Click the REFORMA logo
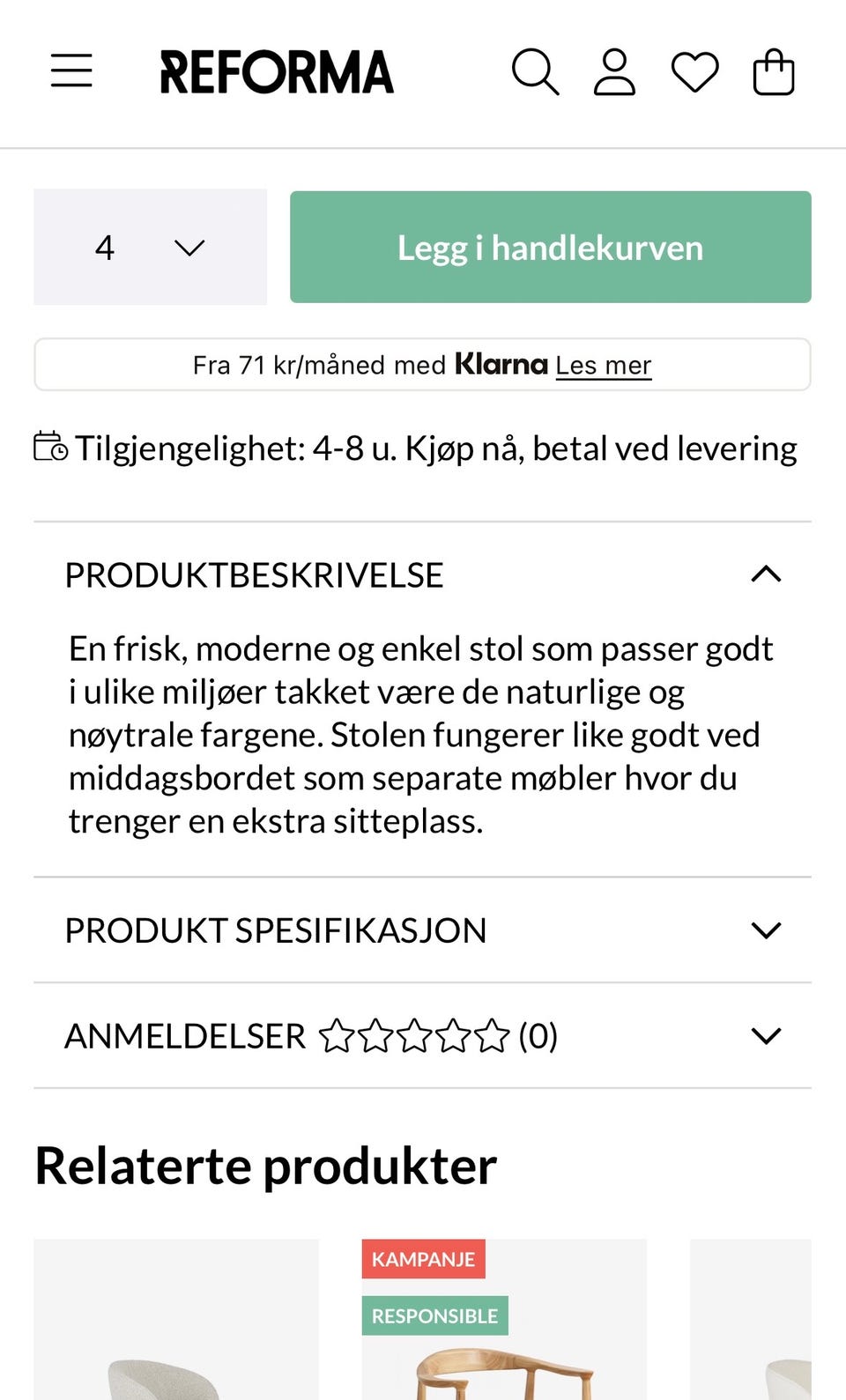 coord(276,70)
